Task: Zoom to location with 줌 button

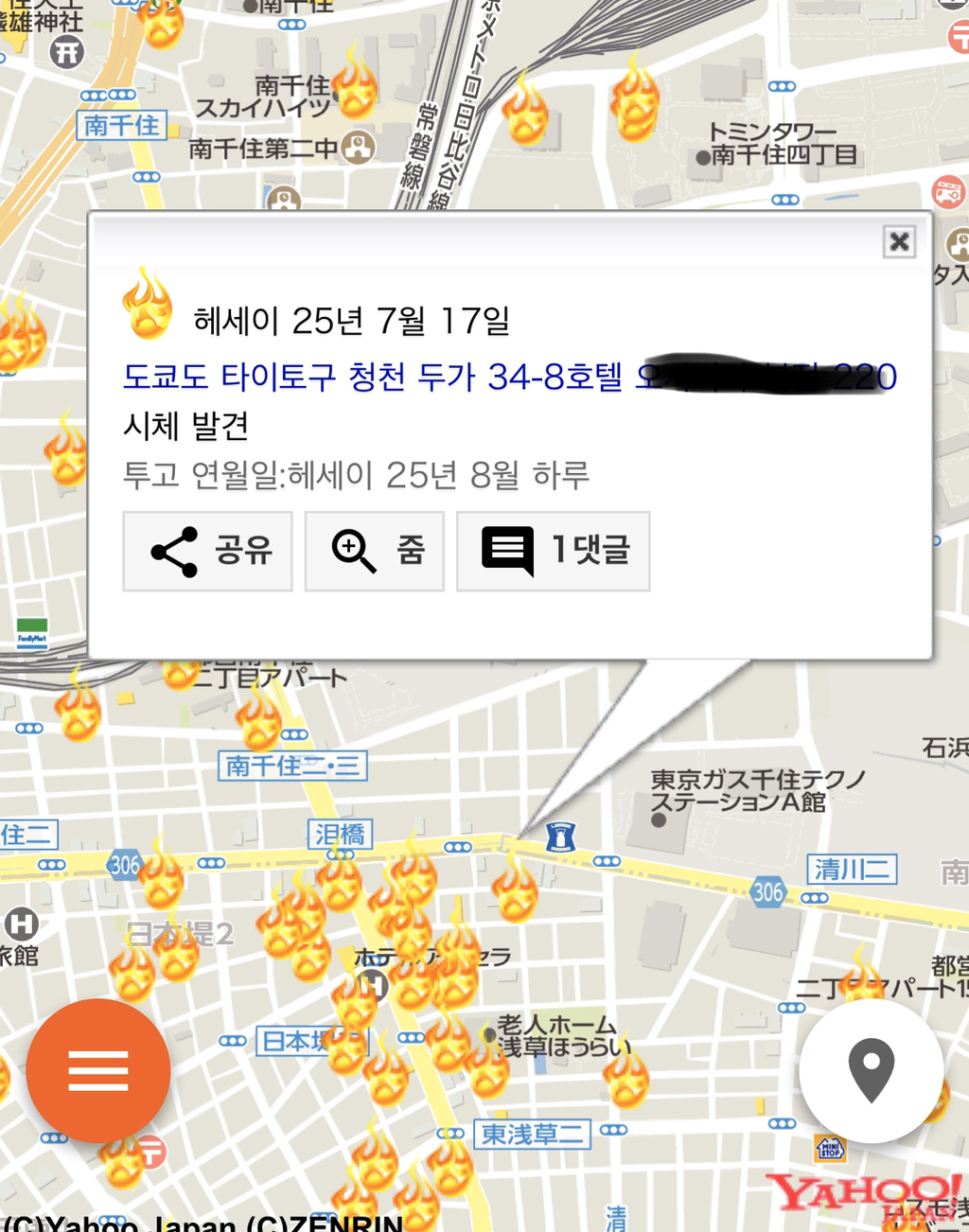Action: tap(375, 551)
